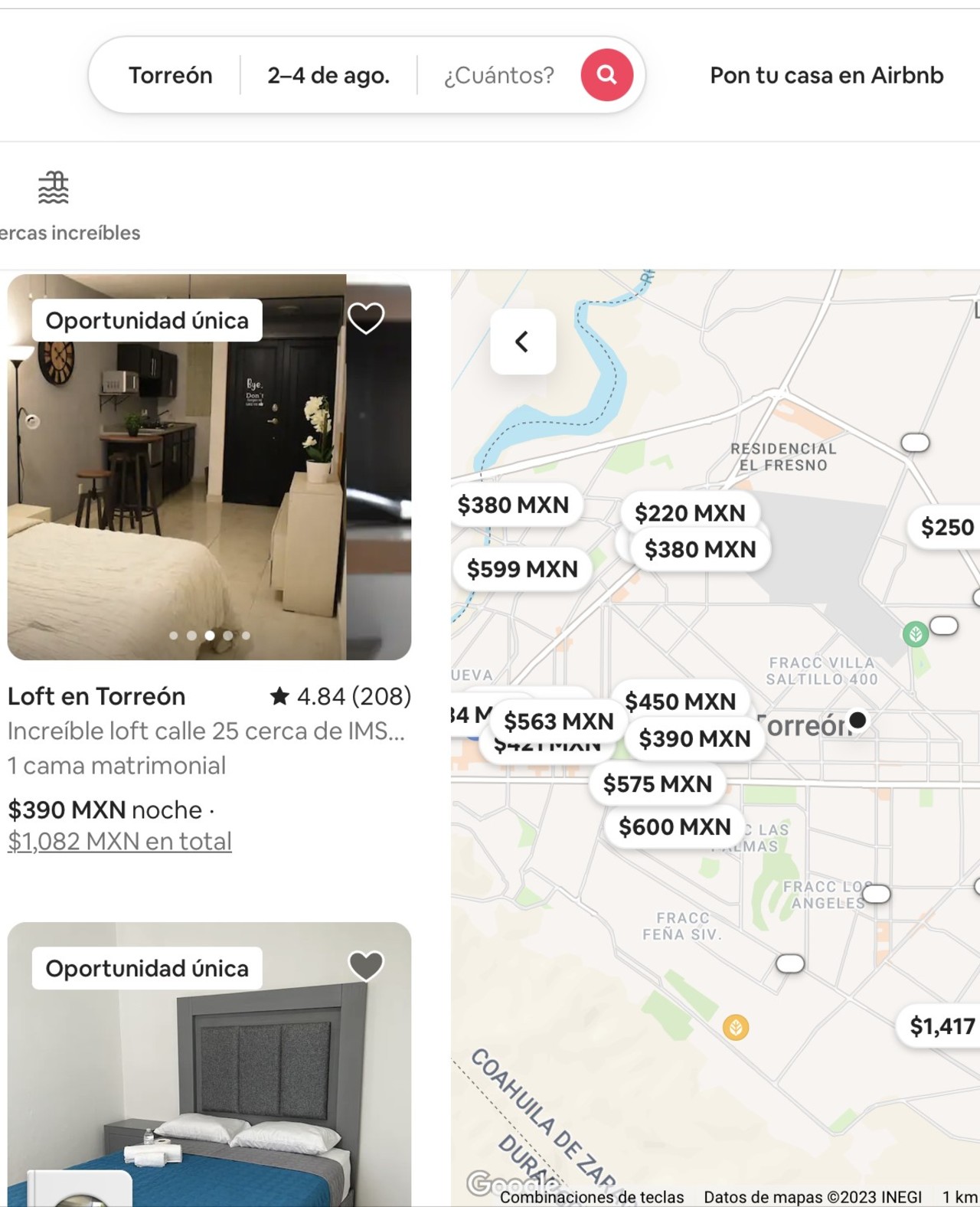This screenshot has width=980, height=1207.
Task: Open Pon tu casa en Airbnb
Action: [826, 75]
